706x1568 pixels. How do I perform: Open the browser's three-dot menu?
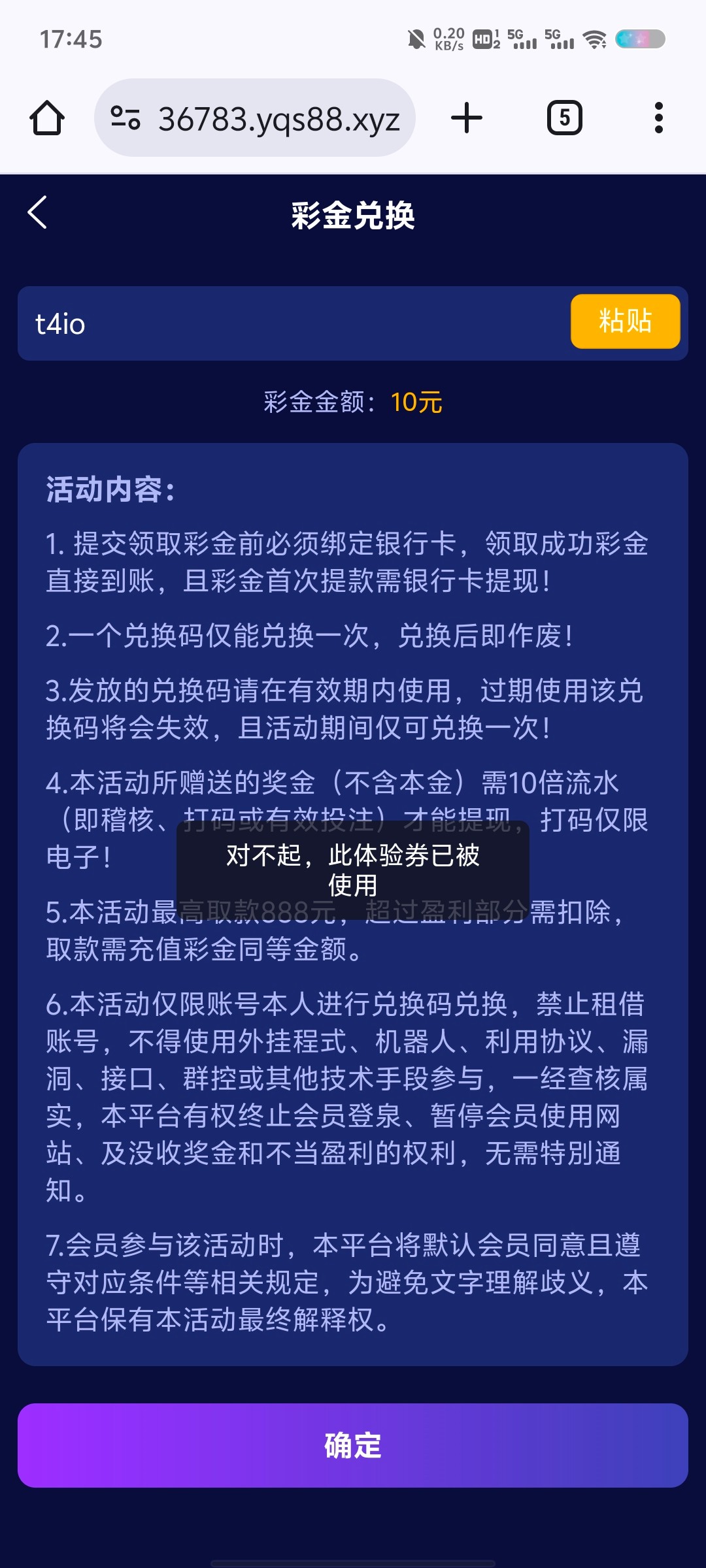pyautogui.click(x=658, y=118)
